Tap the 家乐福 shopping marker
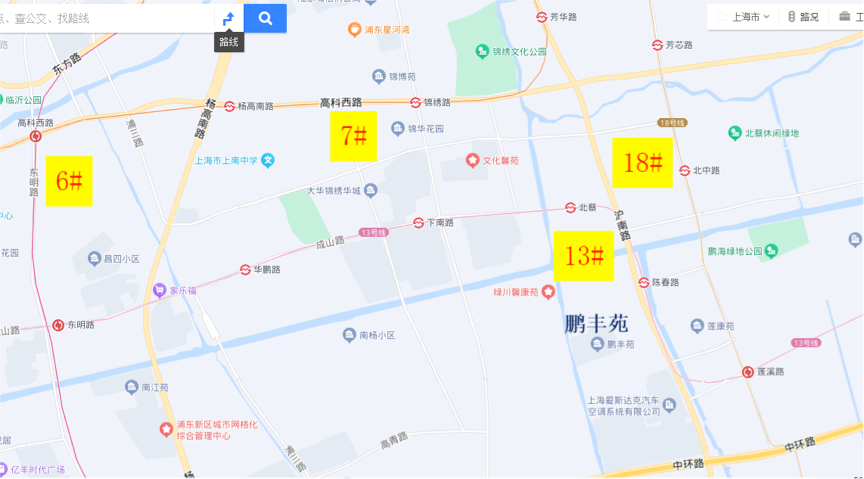The height and width of the screenshot is (479, 864). tap(158, 290)
